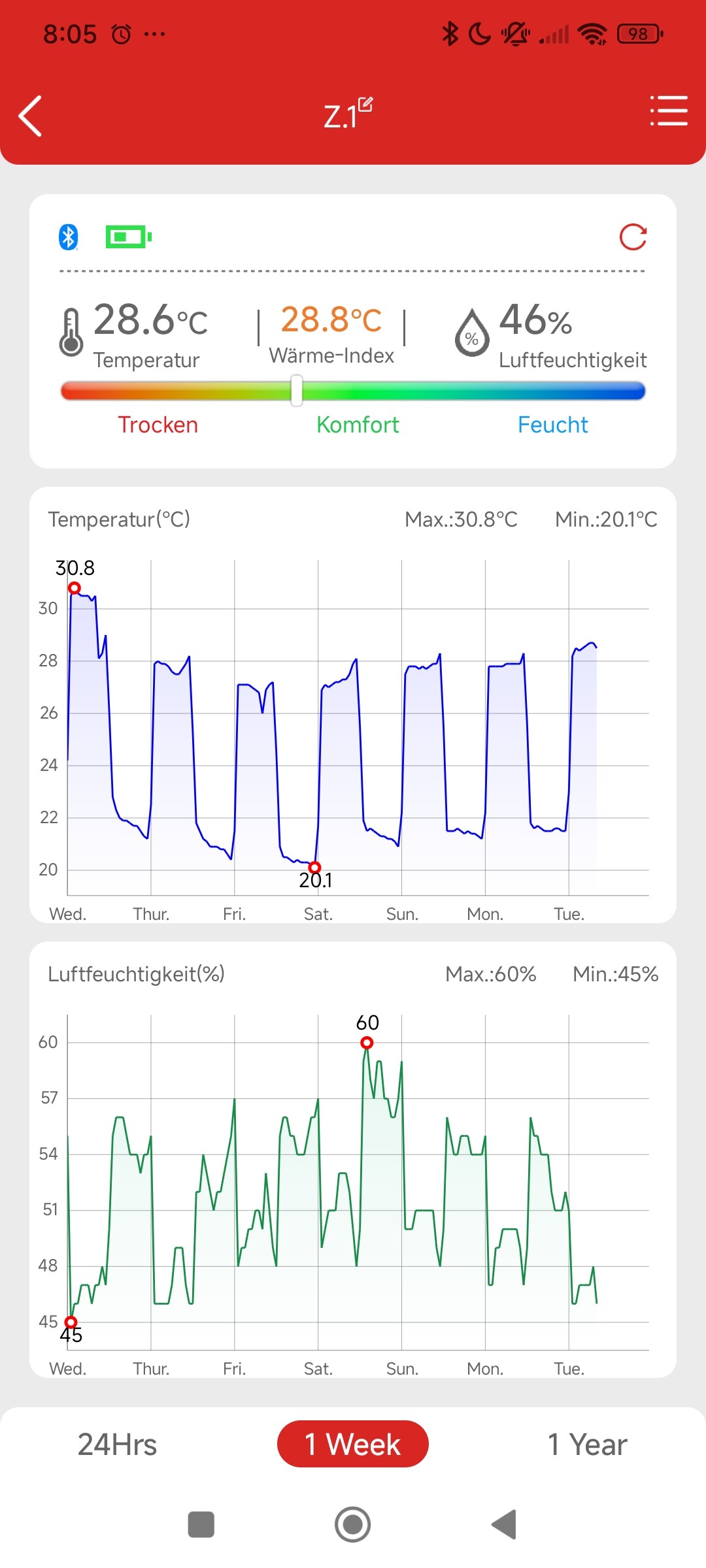The image size is (706, 1568).
Task: Go back using the header arrow
Action: click(x=31, y=116)
